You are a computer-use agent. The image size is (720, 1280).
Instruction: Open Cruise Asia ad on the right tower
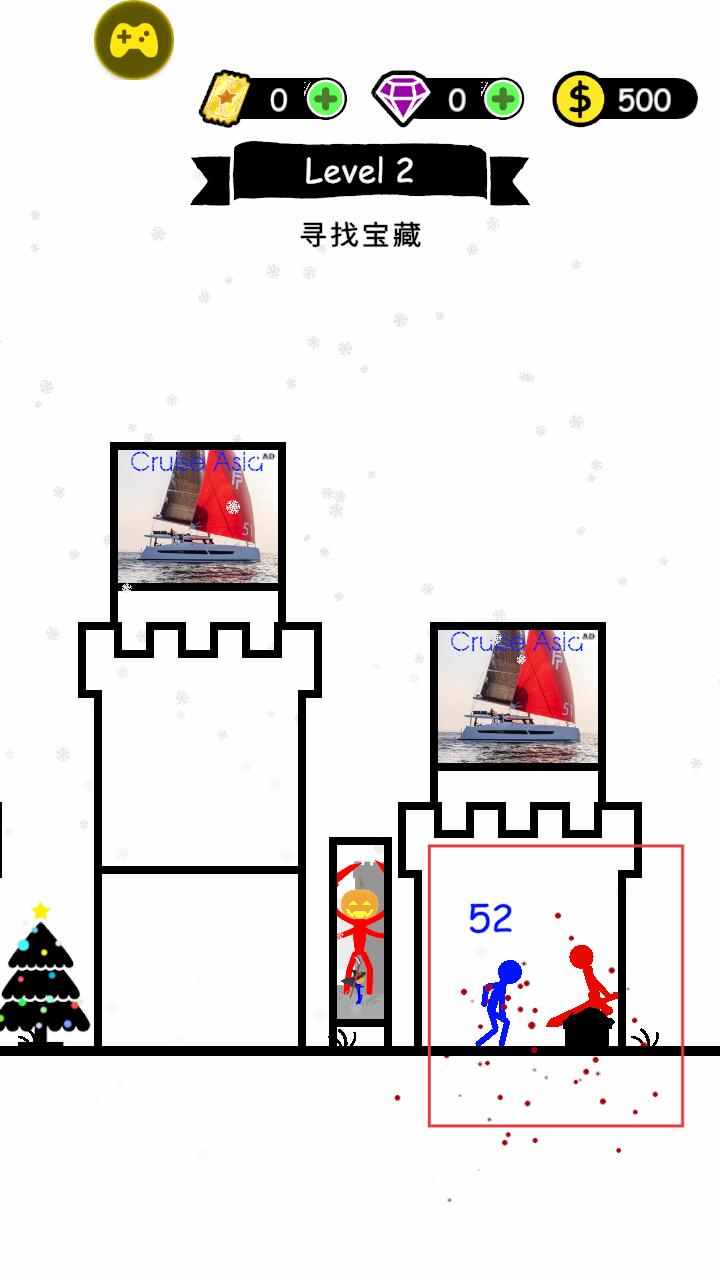pos(518,694)
